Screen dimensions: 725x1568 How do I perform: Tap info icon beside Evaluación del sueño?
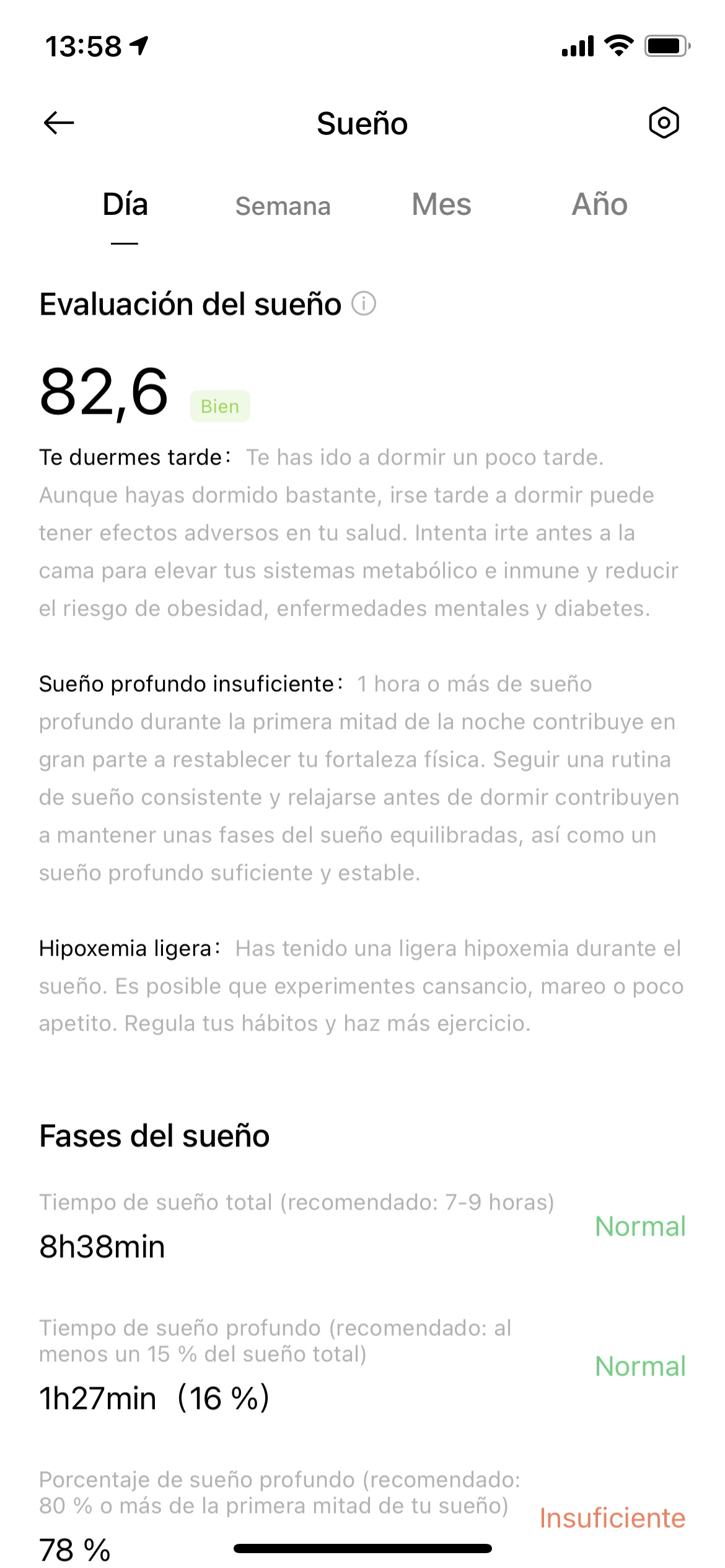pos(364,304)
